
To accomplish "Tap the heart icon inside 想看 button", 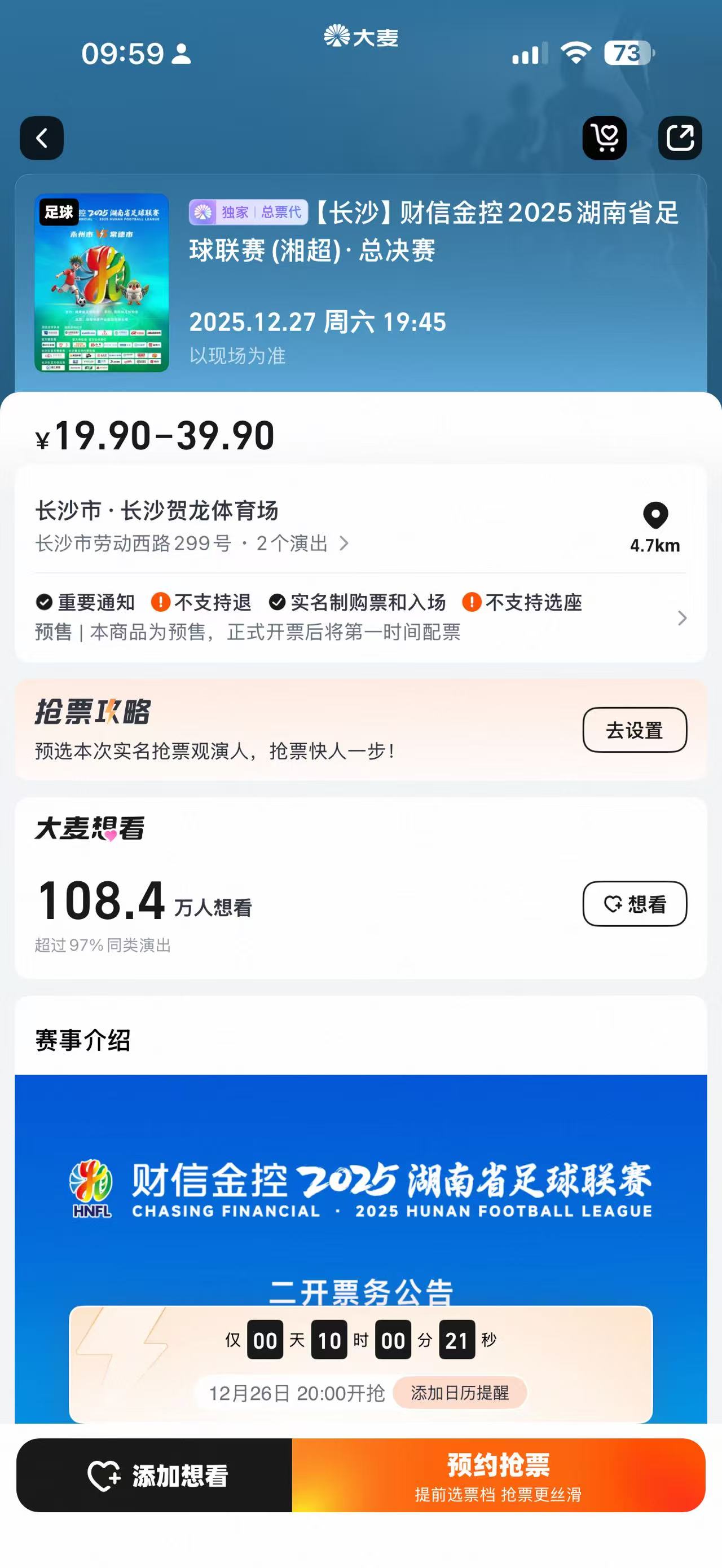I will tap(614, 905).
